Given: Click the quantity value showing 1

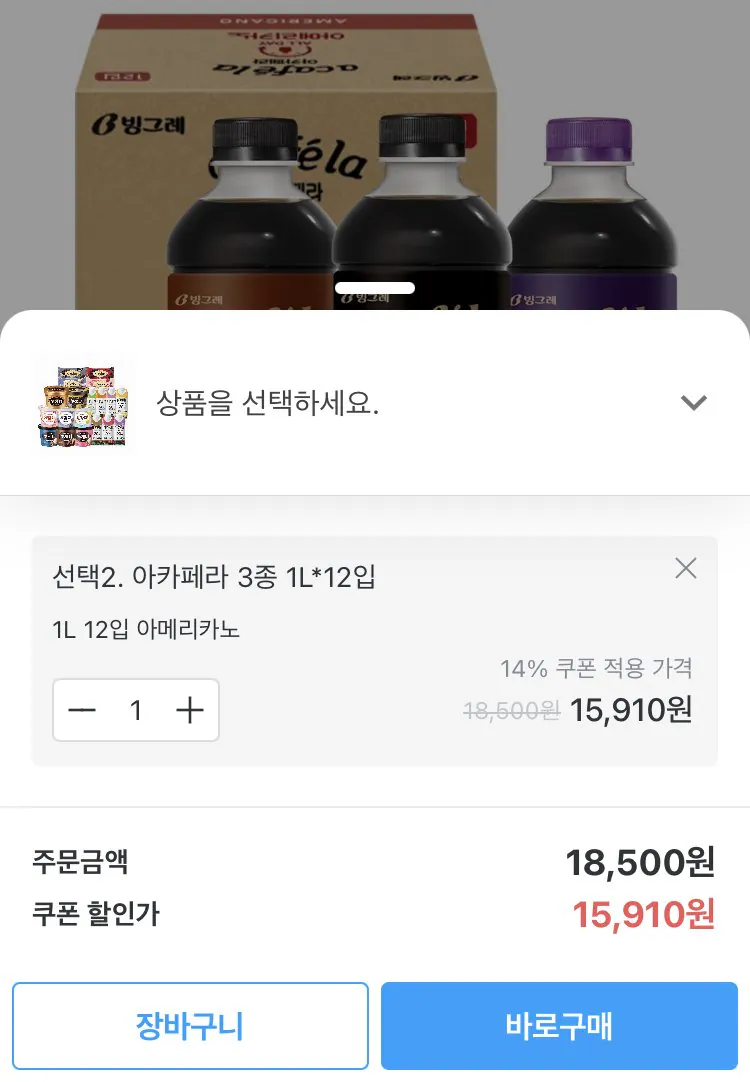Looking at the screenshot, I should coord(135,710).
